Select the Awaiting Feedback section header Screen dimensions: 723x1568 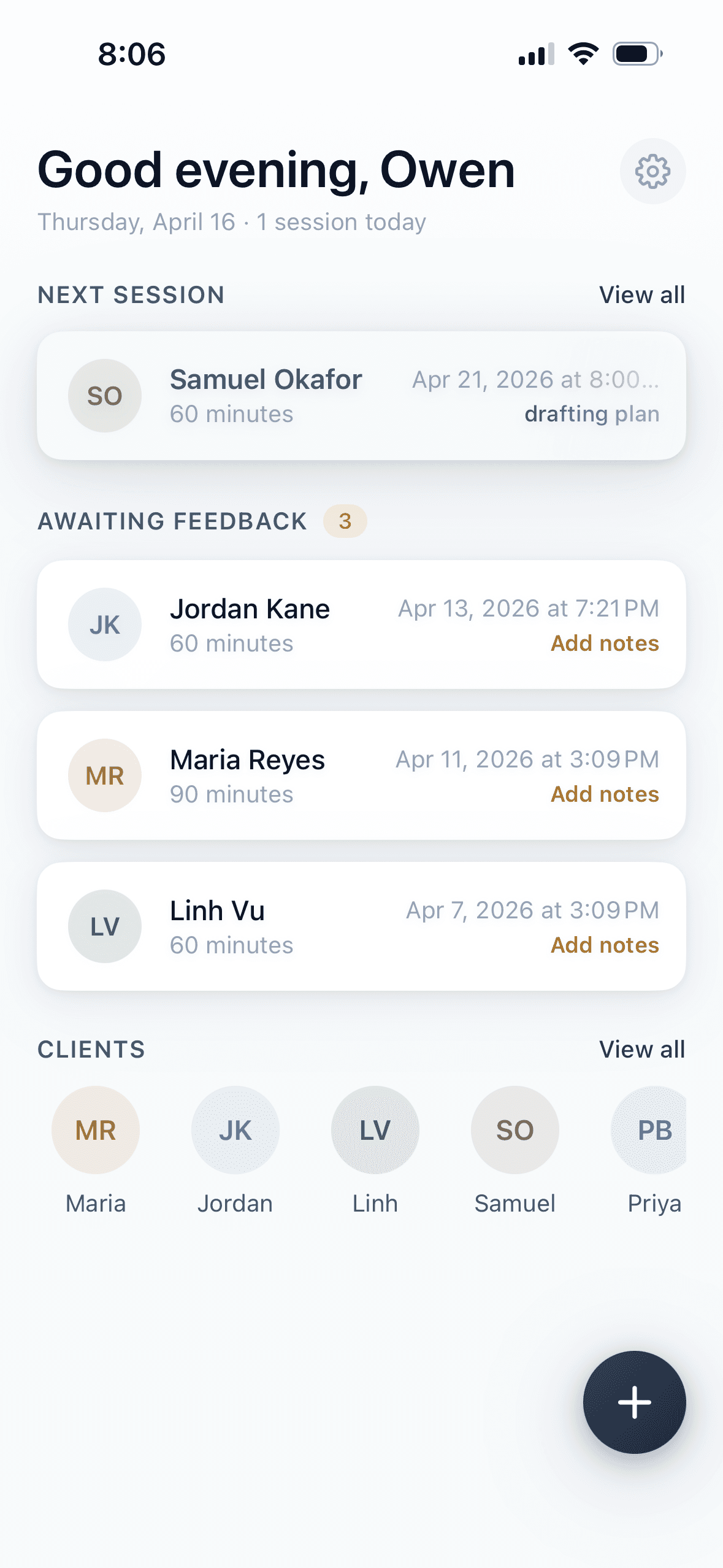pyautogui.click(x=172, y=521)
